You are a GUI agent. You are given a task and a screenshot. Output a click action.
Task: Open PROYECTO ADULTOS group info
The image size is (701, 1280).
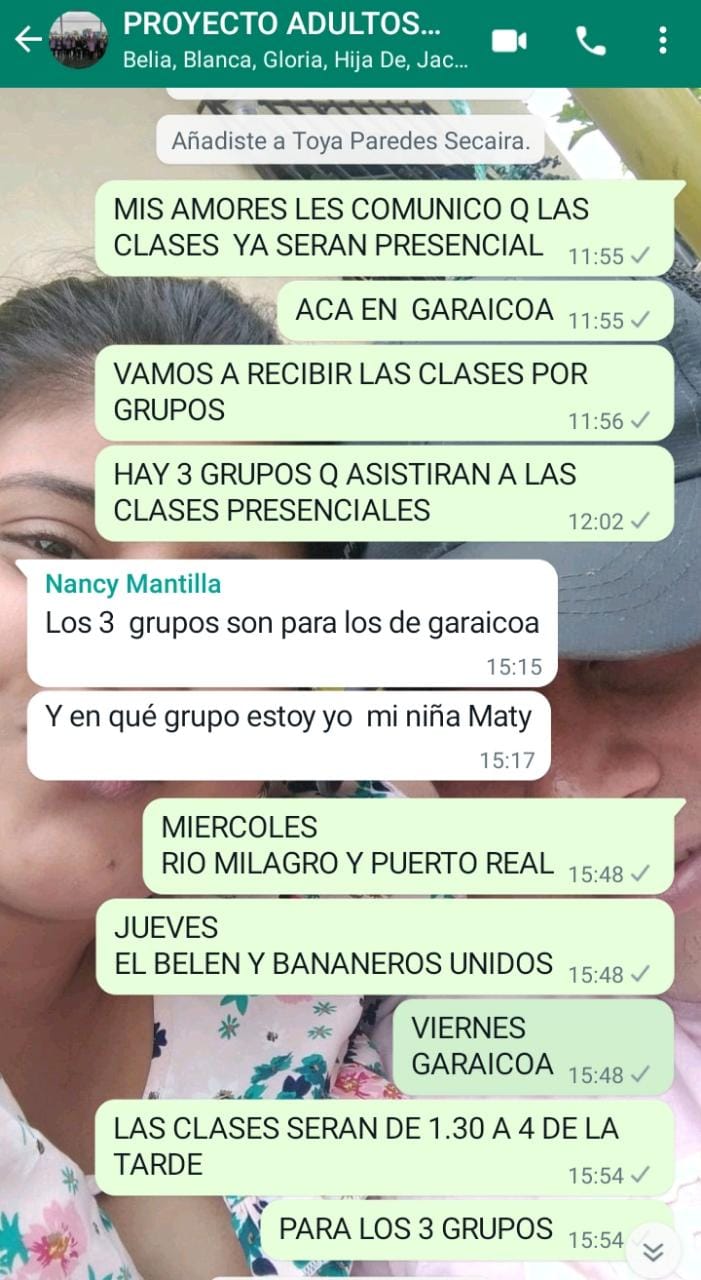coord(295,40)
